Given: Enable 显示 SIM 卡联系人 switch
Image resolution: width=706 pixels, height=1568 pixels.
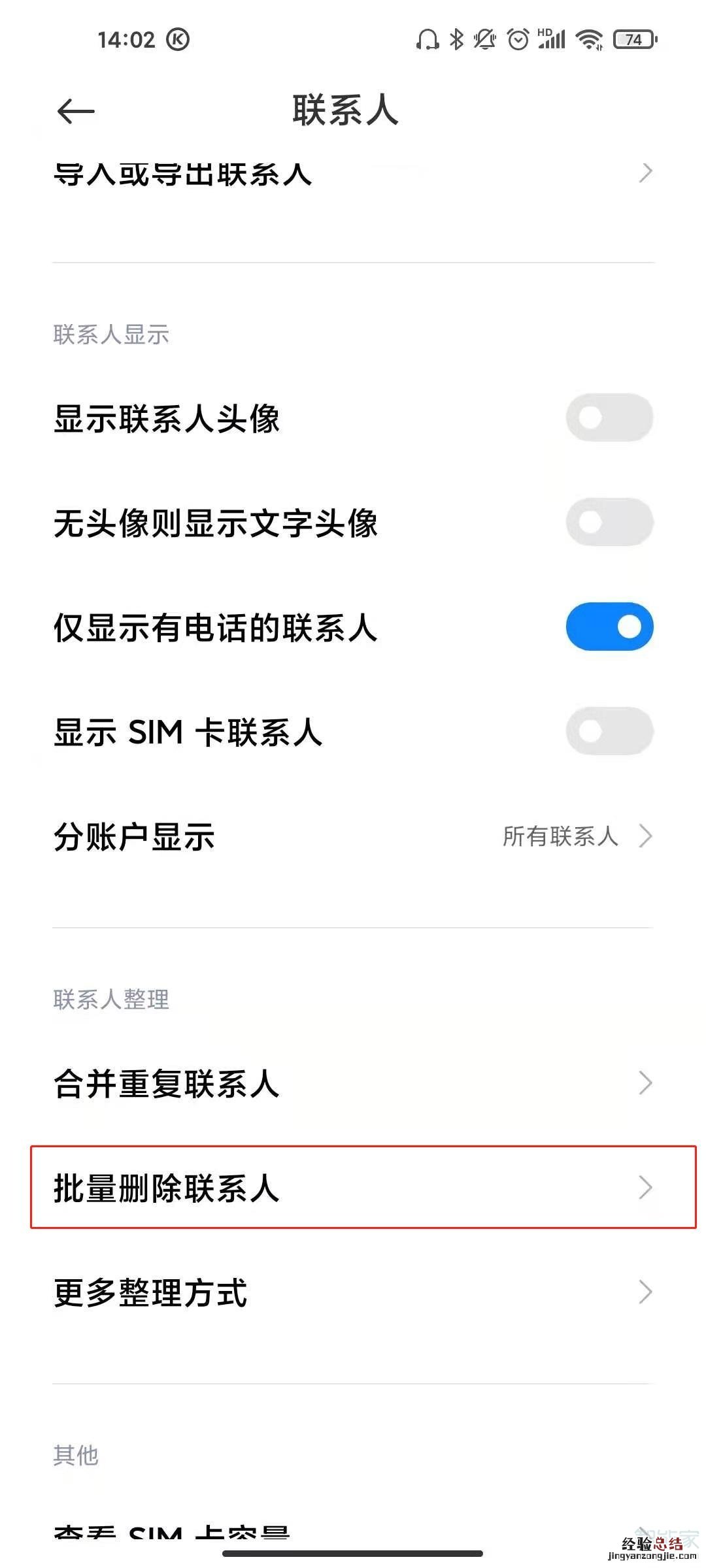Looking at the screenshot, I should coord(609,731).
